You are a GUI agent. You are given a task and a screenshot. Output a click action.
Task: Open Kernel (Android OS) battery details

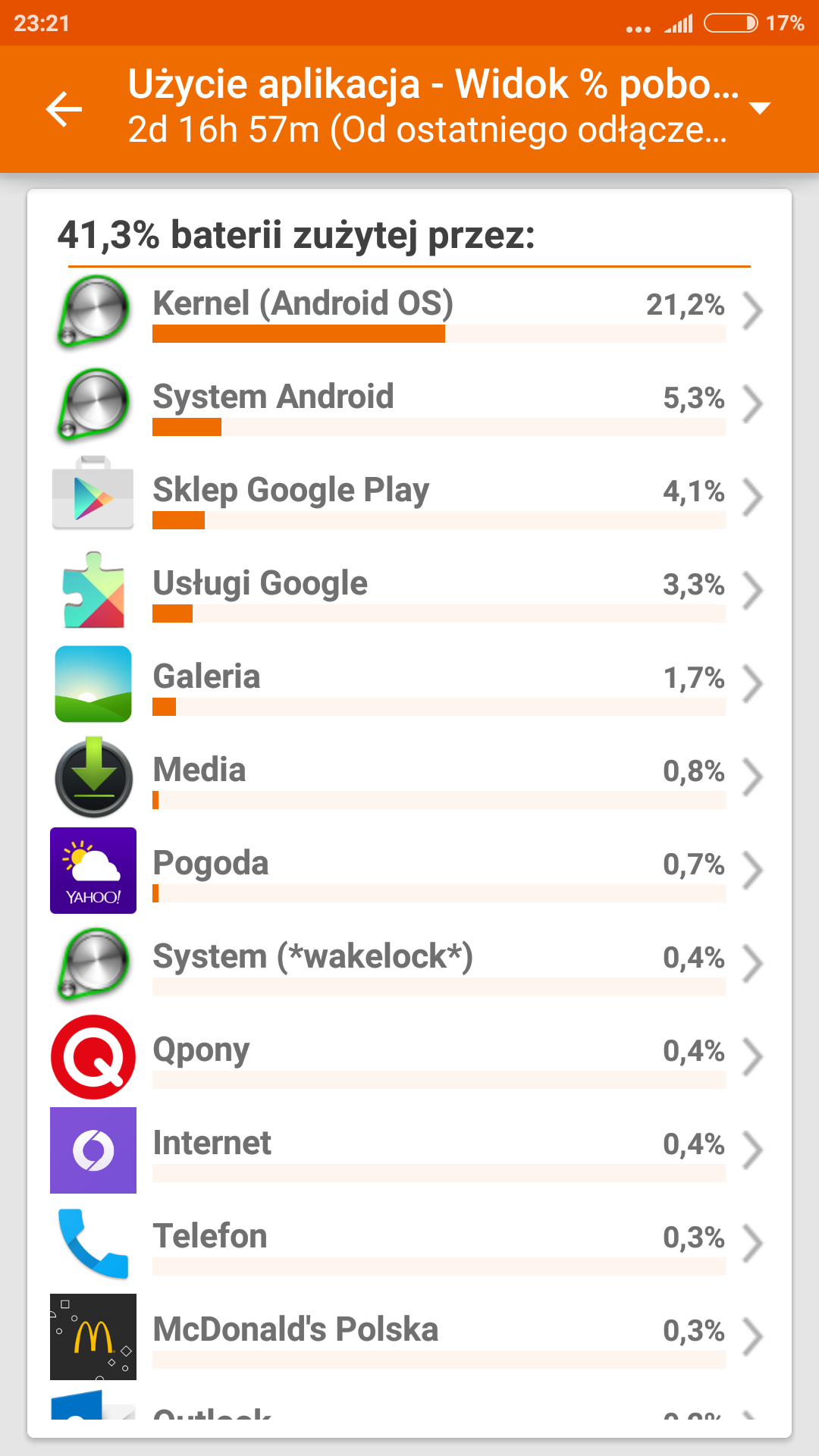point(409,312)
